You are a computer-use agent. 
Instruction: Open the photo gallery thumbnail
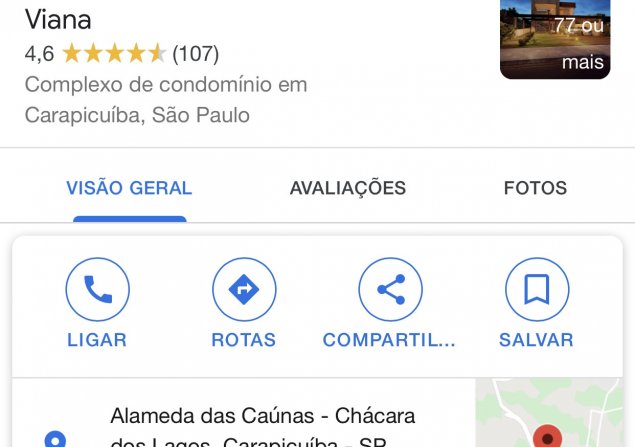[x=555, y=38]
